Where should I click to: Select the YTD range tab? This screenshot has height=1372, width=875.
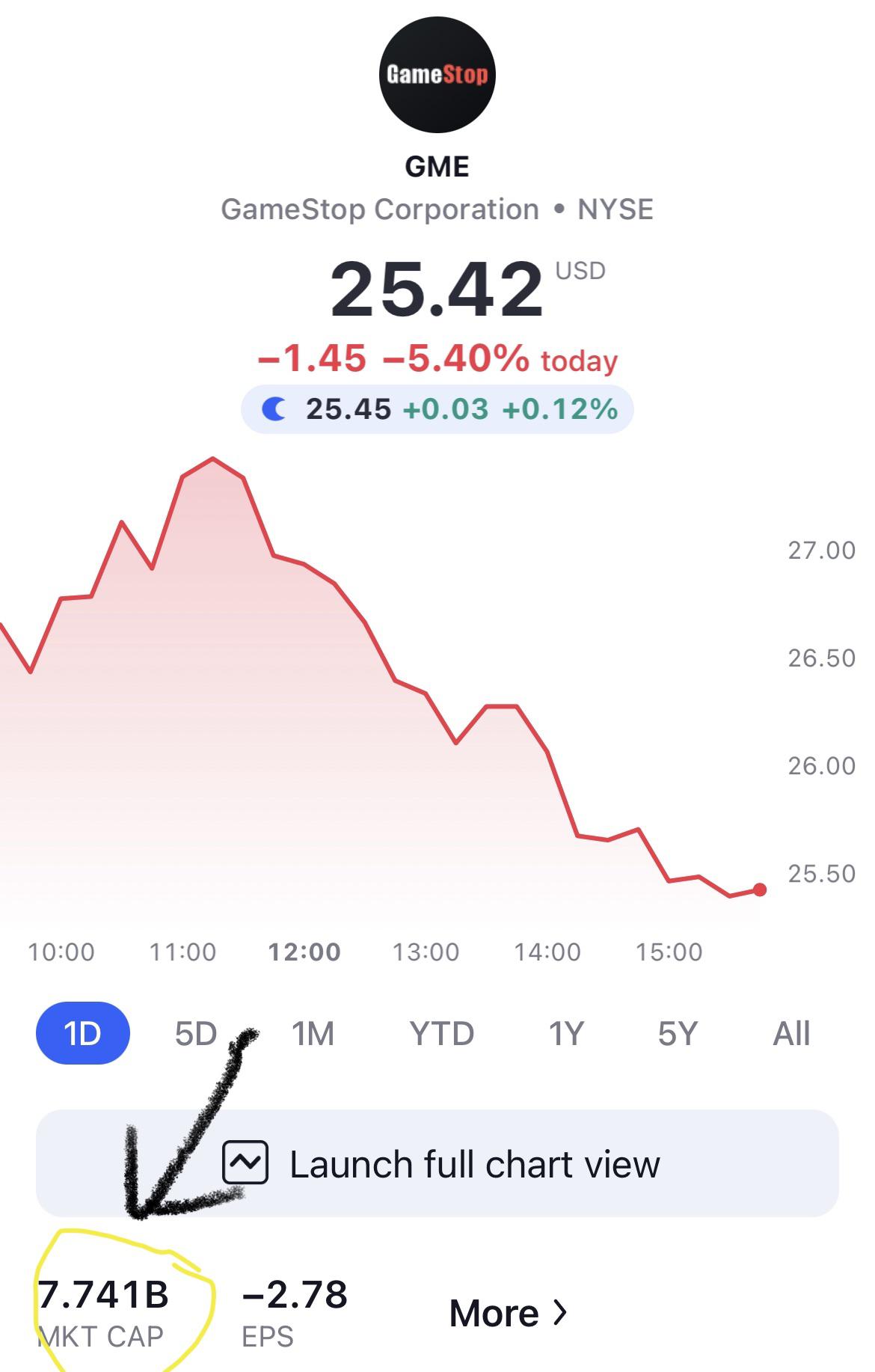click(x=441, y=1032)
